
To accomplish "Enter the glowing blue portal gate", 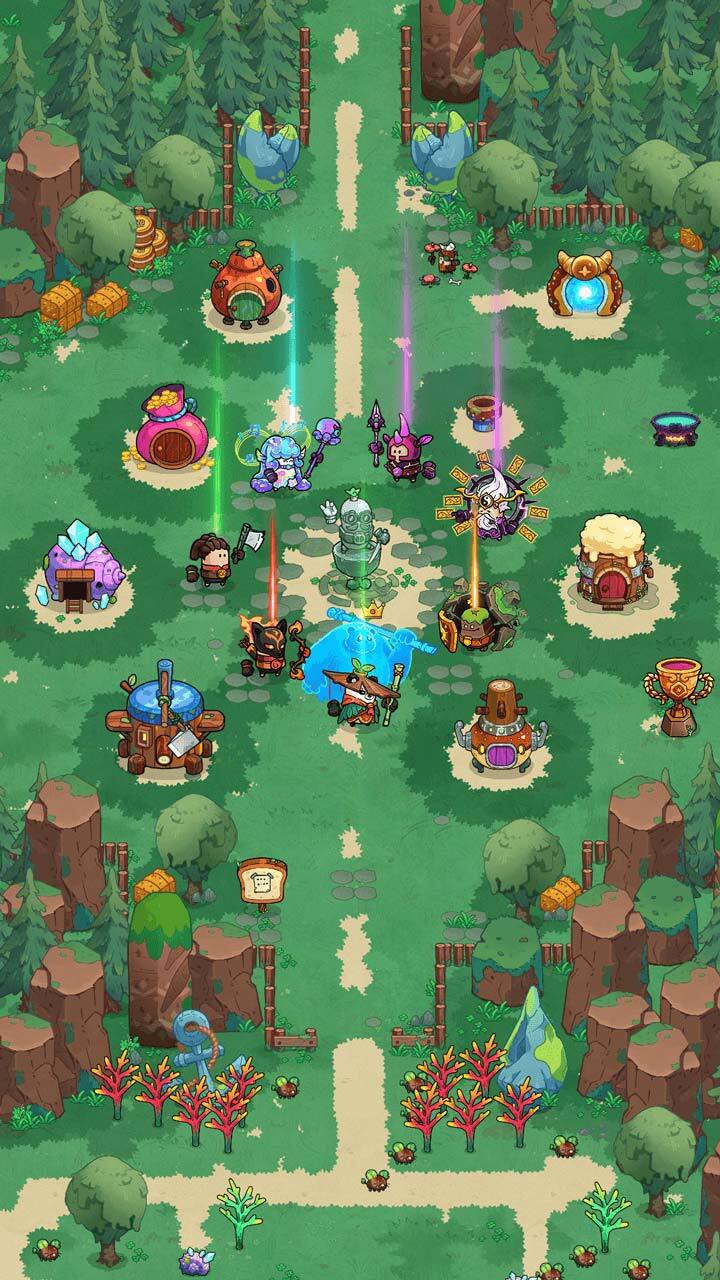I will tap(588, 285).
